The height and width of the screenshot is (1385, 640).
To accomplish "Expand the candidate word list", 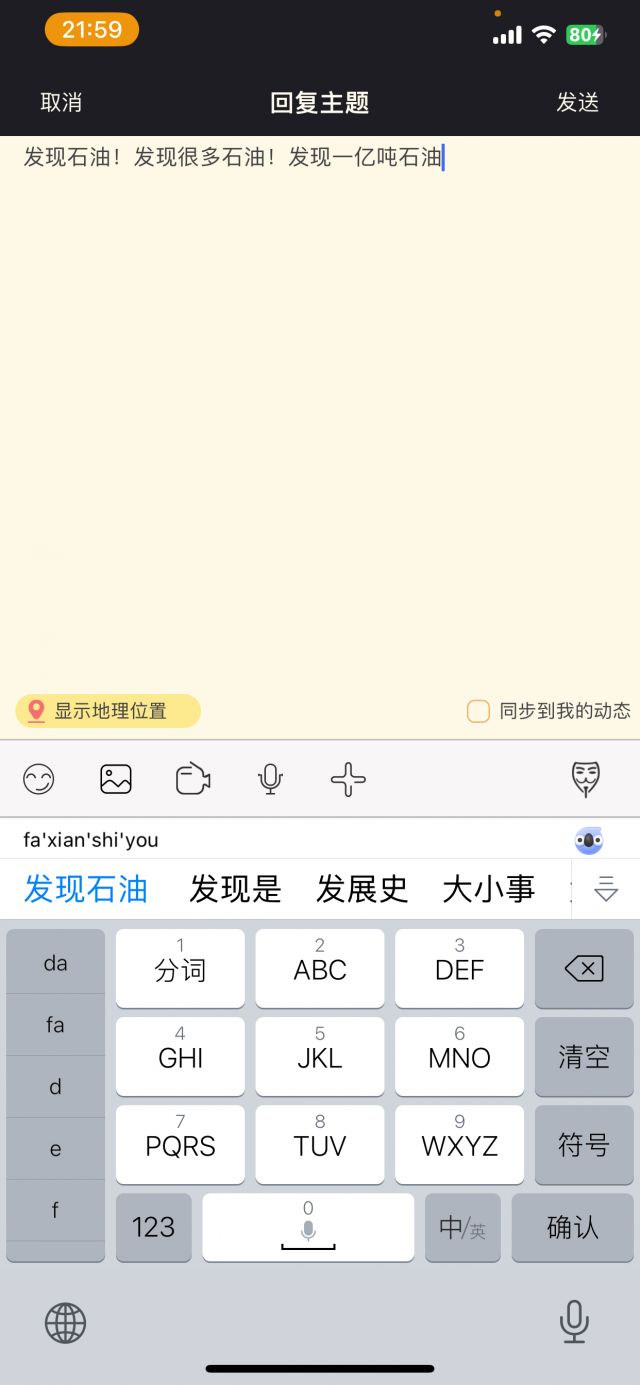I will 606,889.
